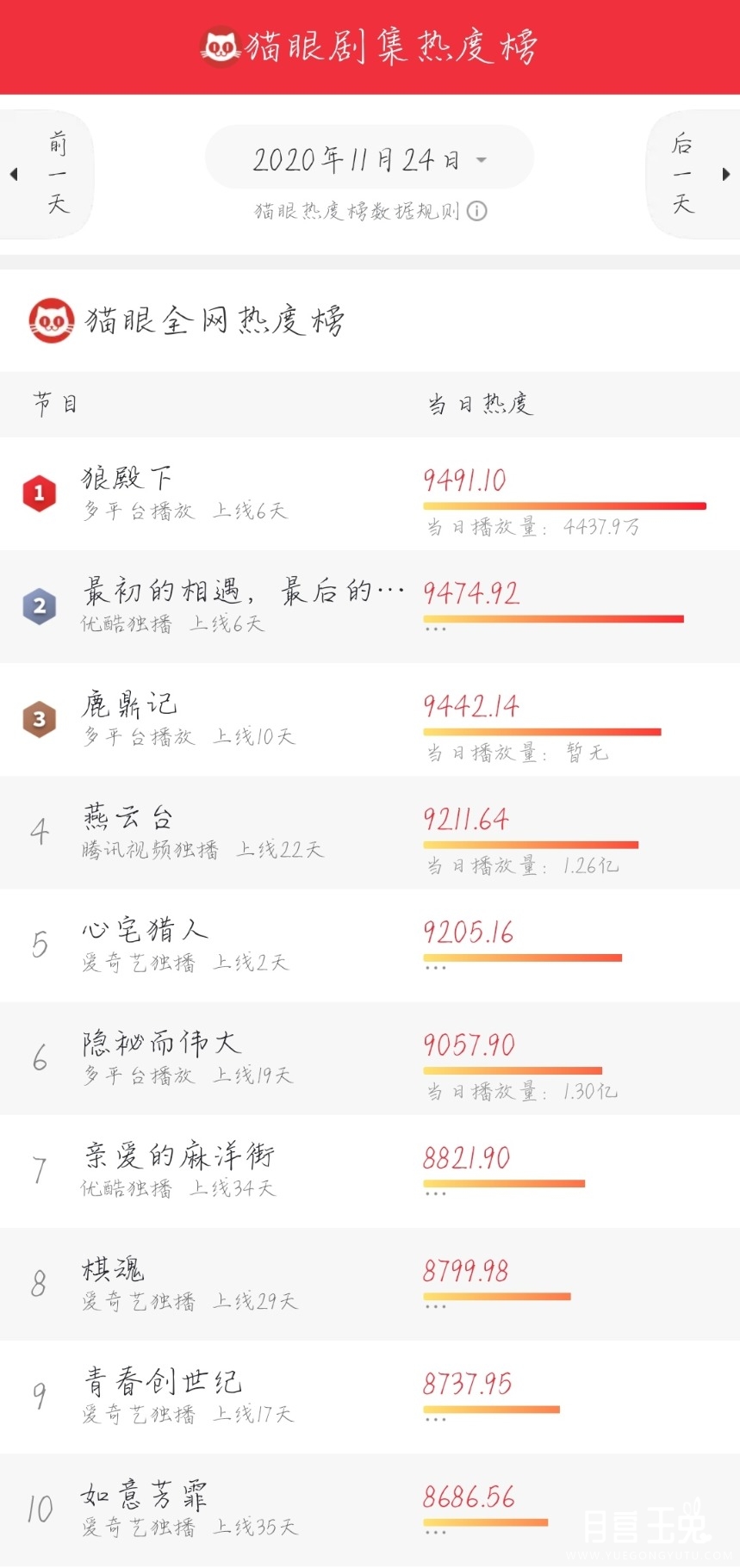740x1568 pixels.
Task: Open the 心宅猎人 entry
Action: [370, 945]
